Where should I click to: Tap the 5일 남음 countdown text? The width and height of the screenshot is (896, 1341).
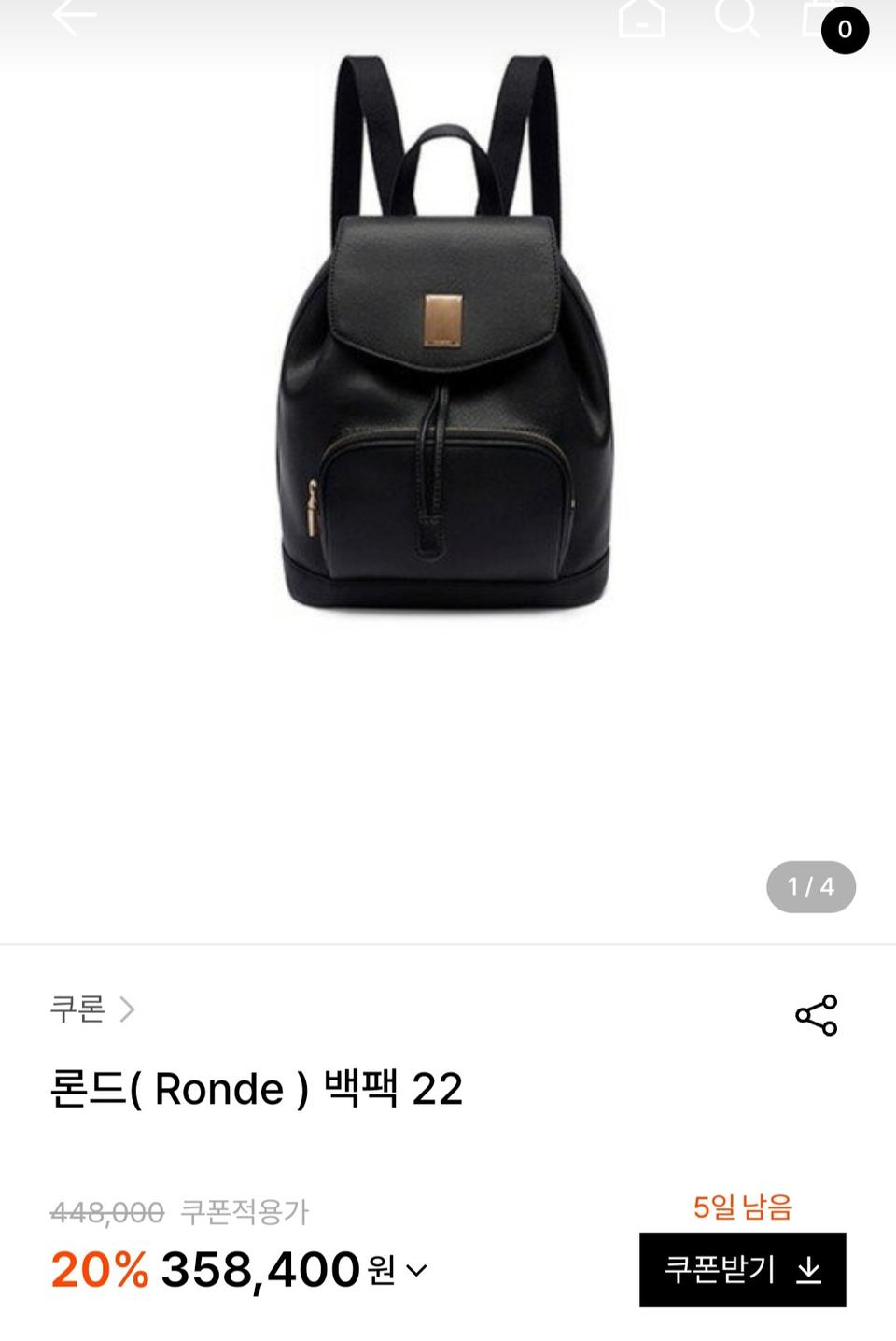[x=740, y=1207]
